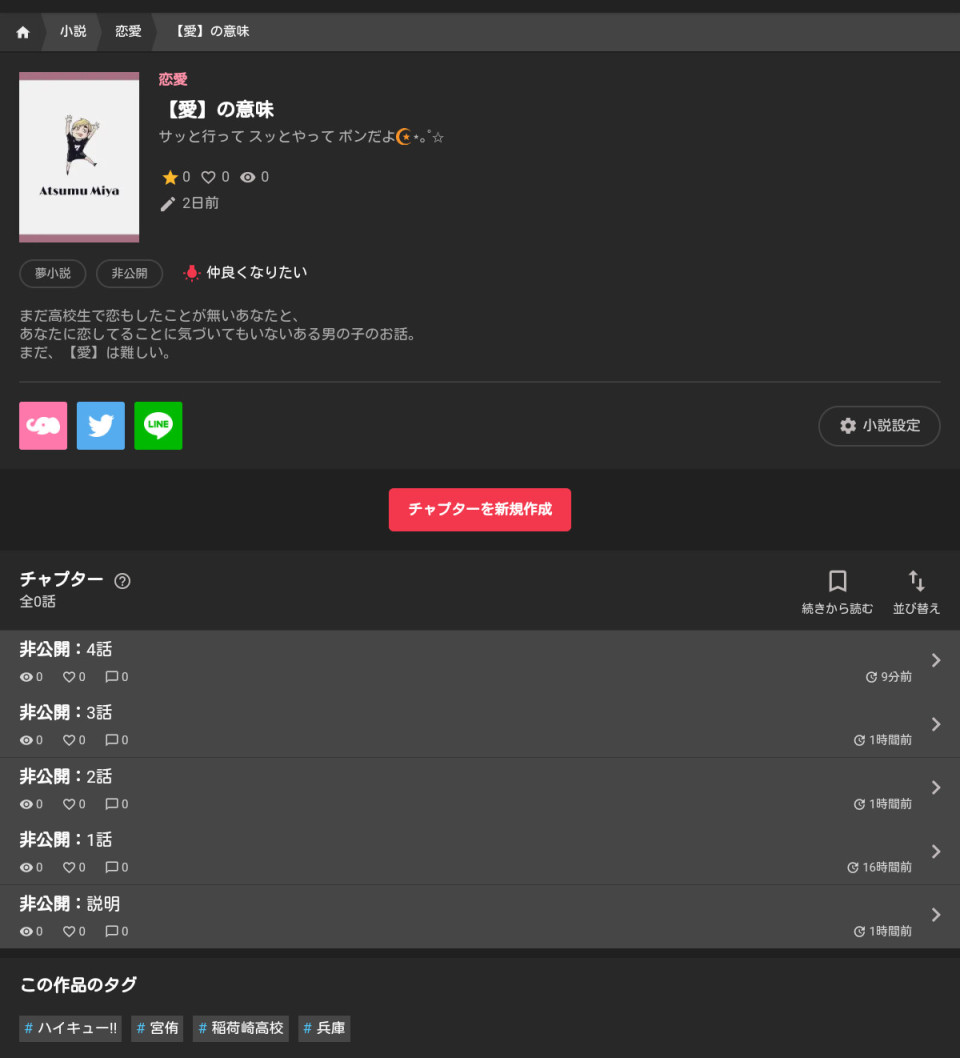Open the pink 恋愛 category link
The height and width of the screenshot is (1058, 960).
(173, 79)
